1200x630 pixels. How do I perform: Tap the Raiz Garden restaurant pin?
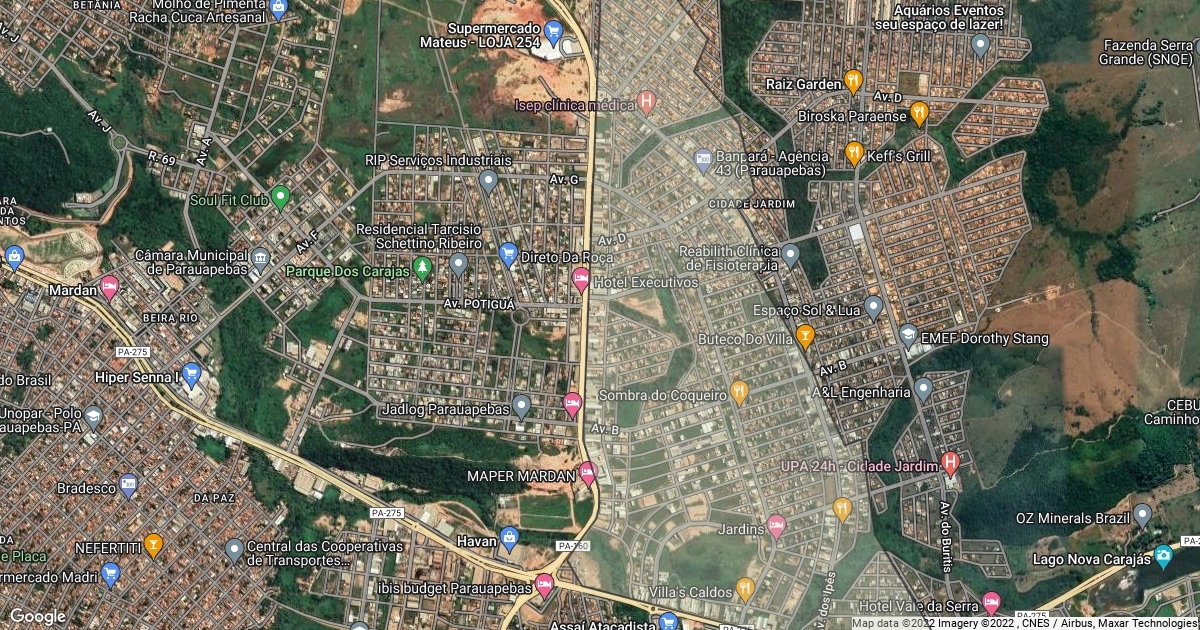(x=853, y=81)
